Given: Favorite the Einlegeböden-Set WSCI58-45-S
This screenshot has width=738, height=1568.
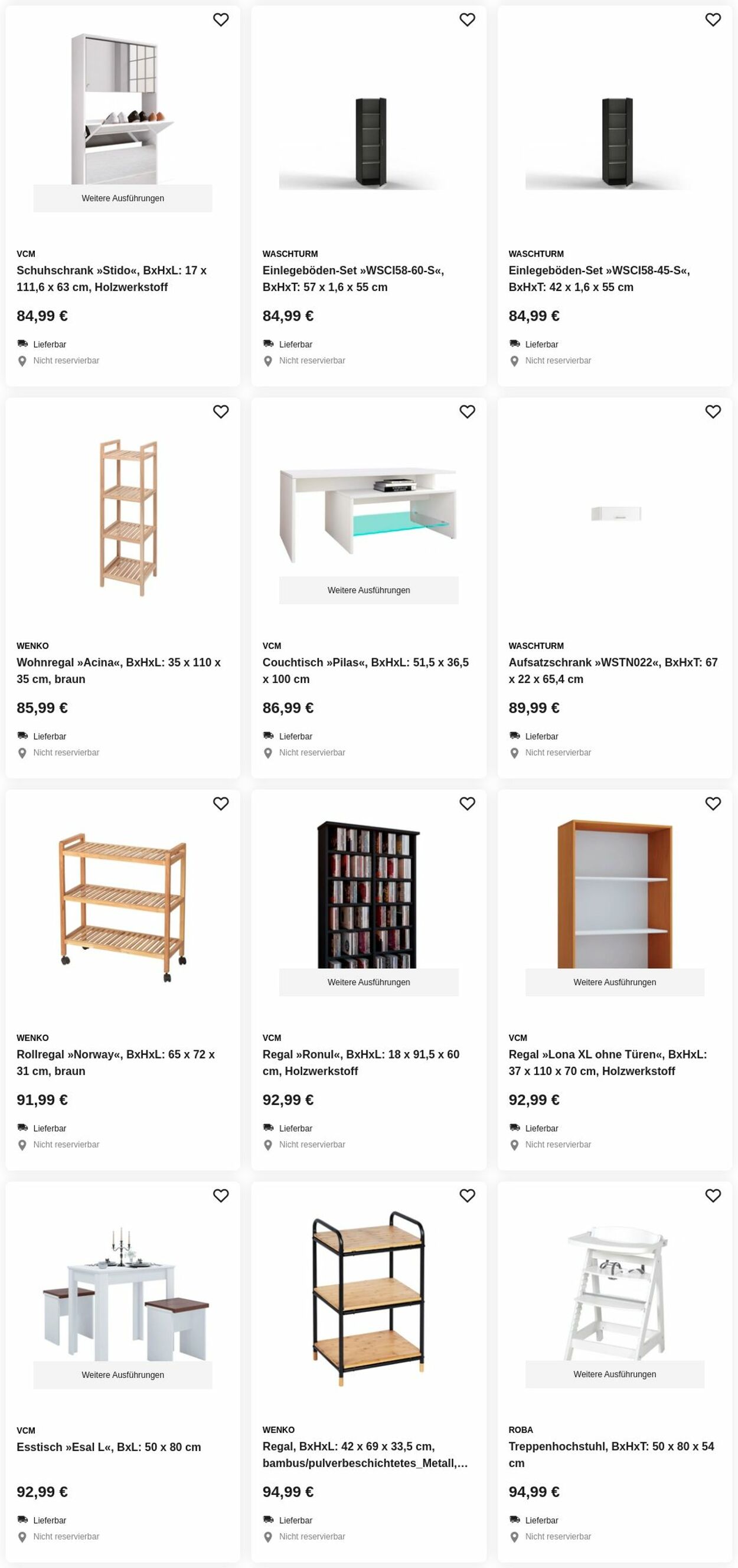Looking at the screenshot, I should (713, 19).
